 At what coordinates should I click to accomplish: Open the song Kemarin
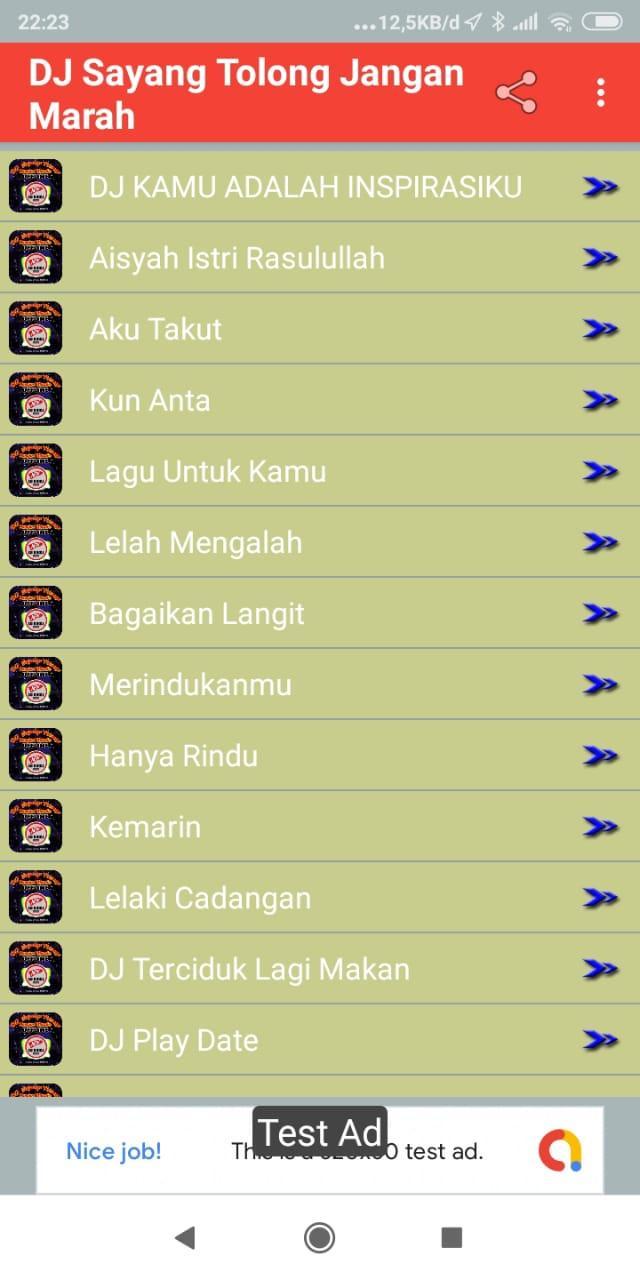(146, 826)
